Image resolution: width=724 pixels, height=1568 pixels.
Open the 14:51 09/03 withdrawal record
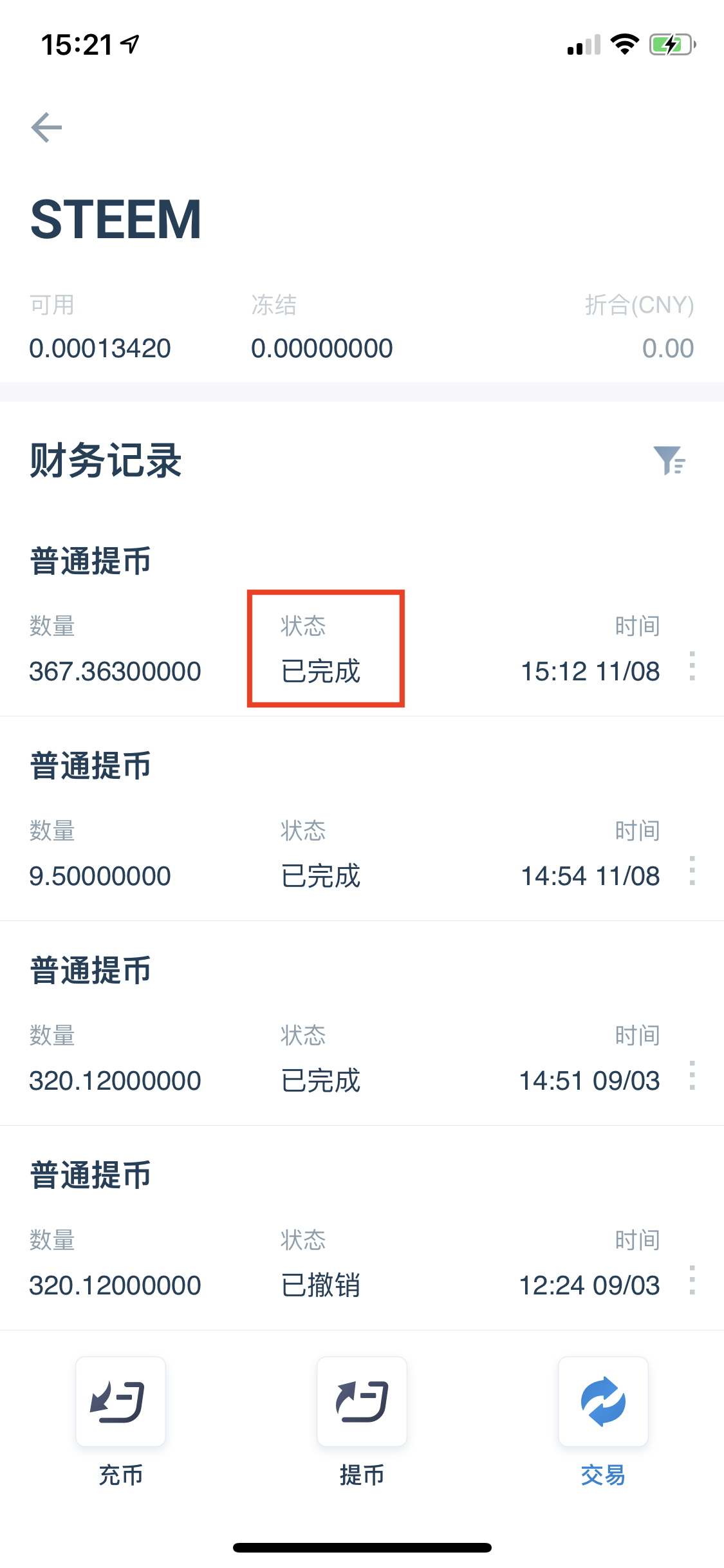click(362, 1023)
